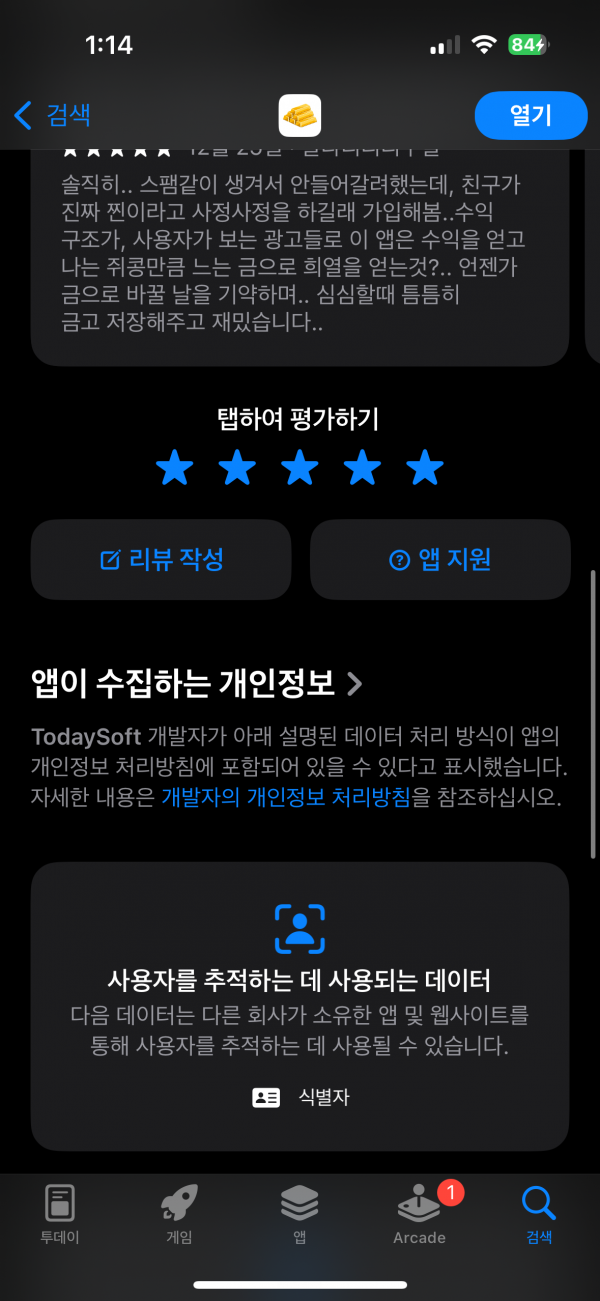Switch to the 투데이 tab
The image size is (600, 1301).
point(60,1215)
